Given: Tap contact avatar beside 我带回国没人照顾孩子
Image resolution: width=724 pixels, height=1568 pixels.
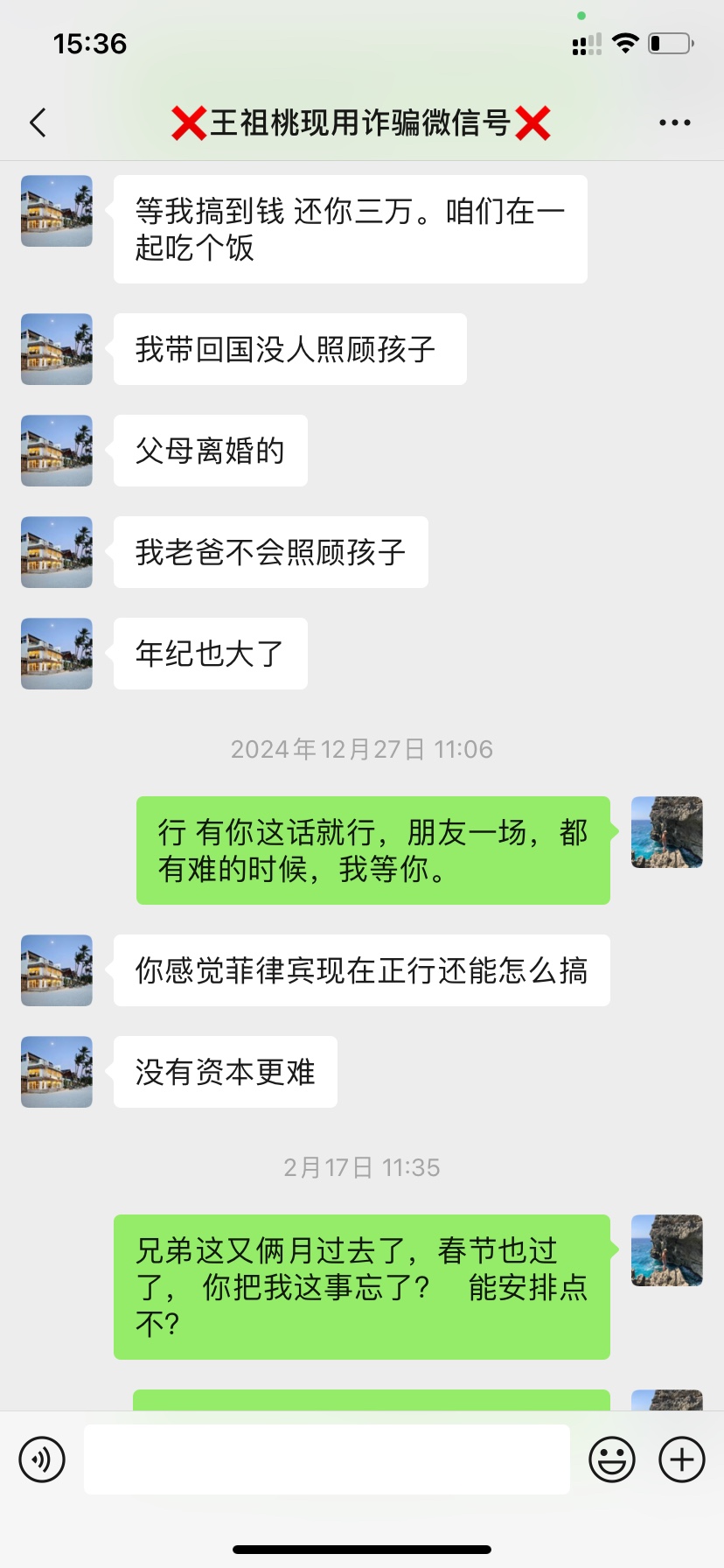Looking at the screenshot, I should click(x=57, y=349).
